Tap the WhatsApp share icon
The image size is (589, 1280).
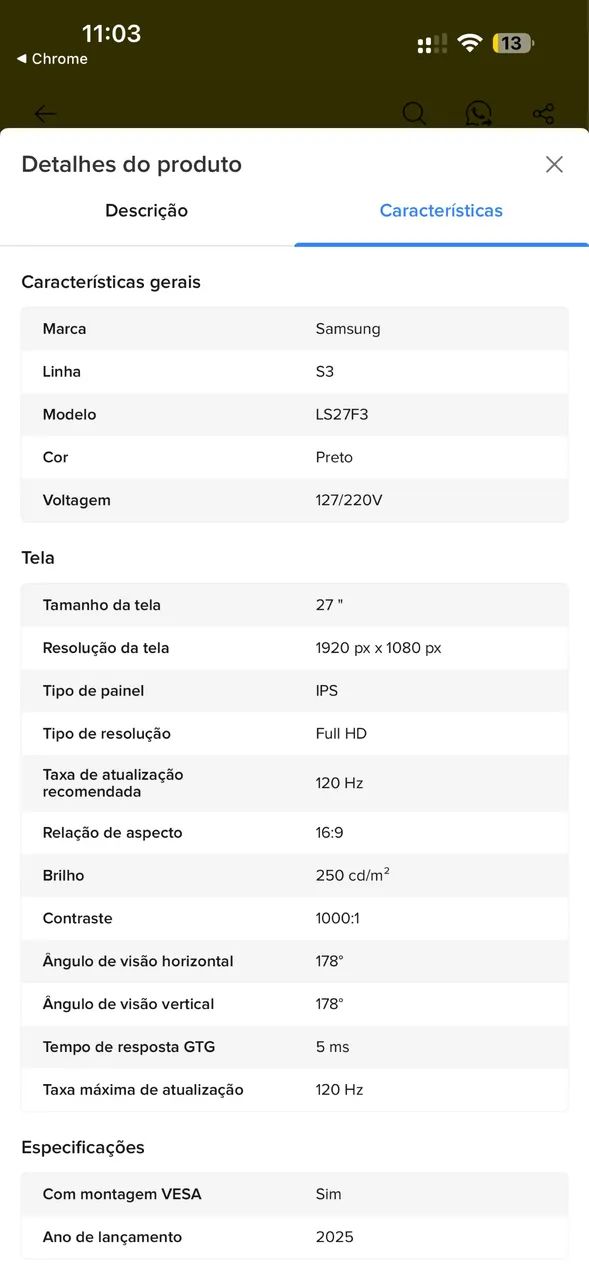pos(479,114)
